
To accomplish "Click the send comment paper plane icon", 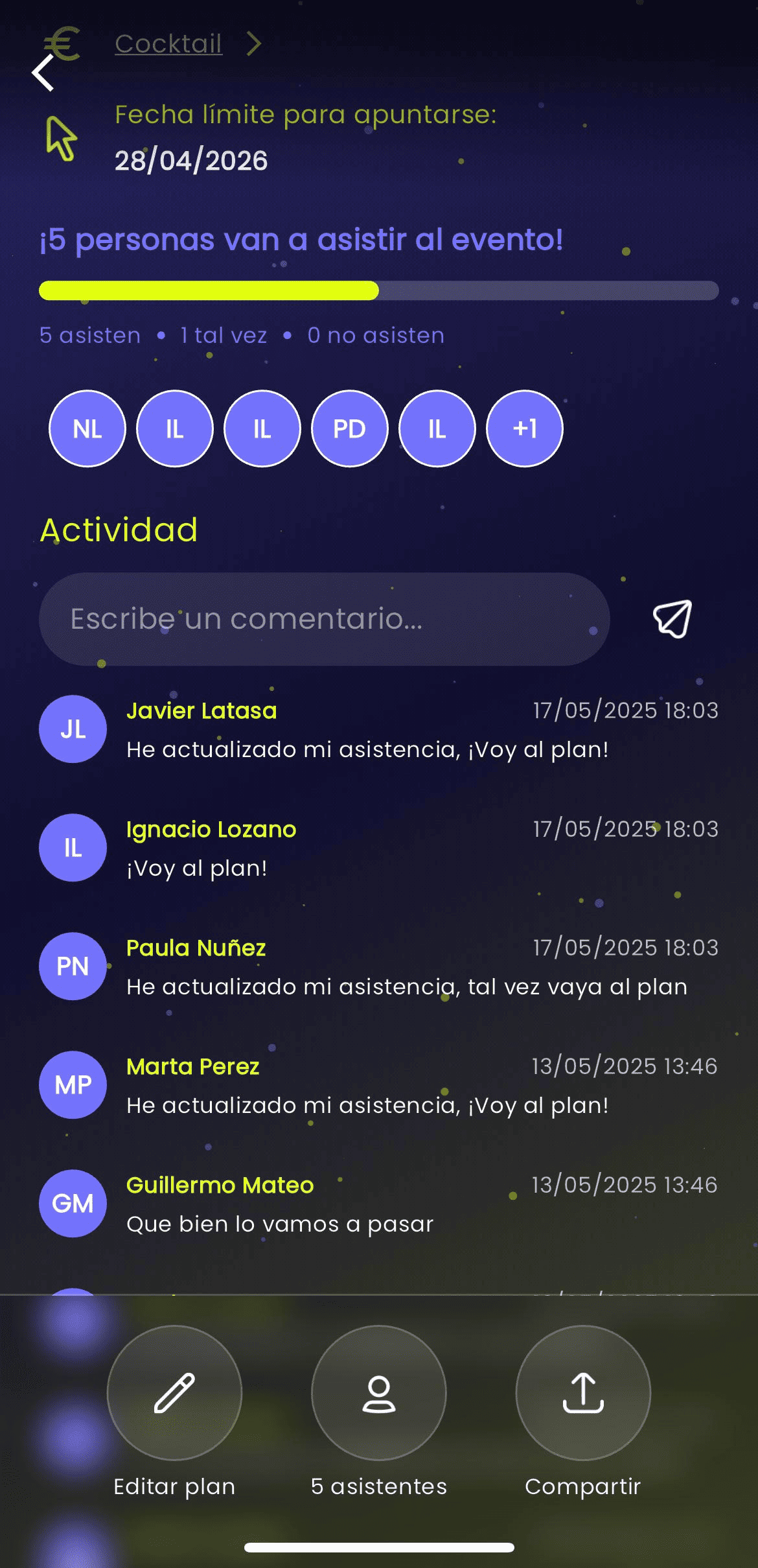I will click(671, 620).
